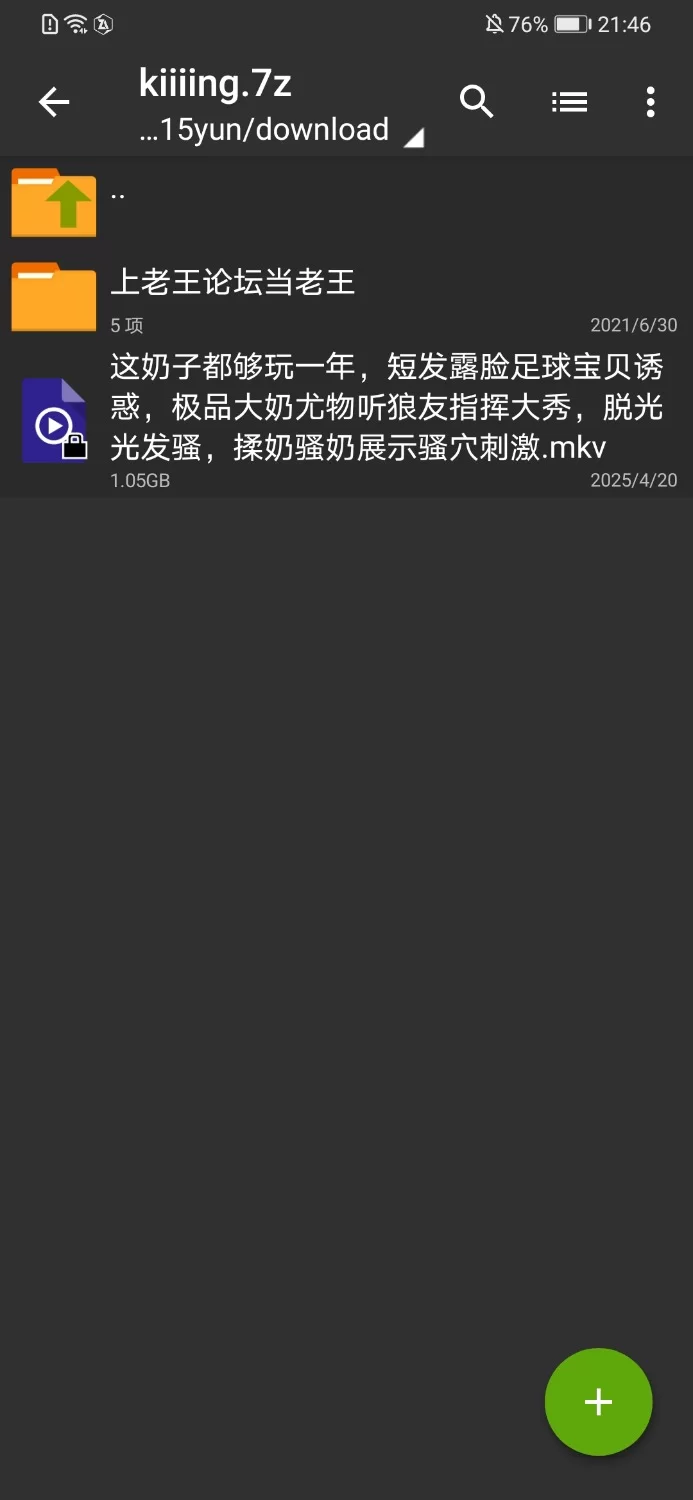Open the search icon
693x1500 pixels.
477,102
